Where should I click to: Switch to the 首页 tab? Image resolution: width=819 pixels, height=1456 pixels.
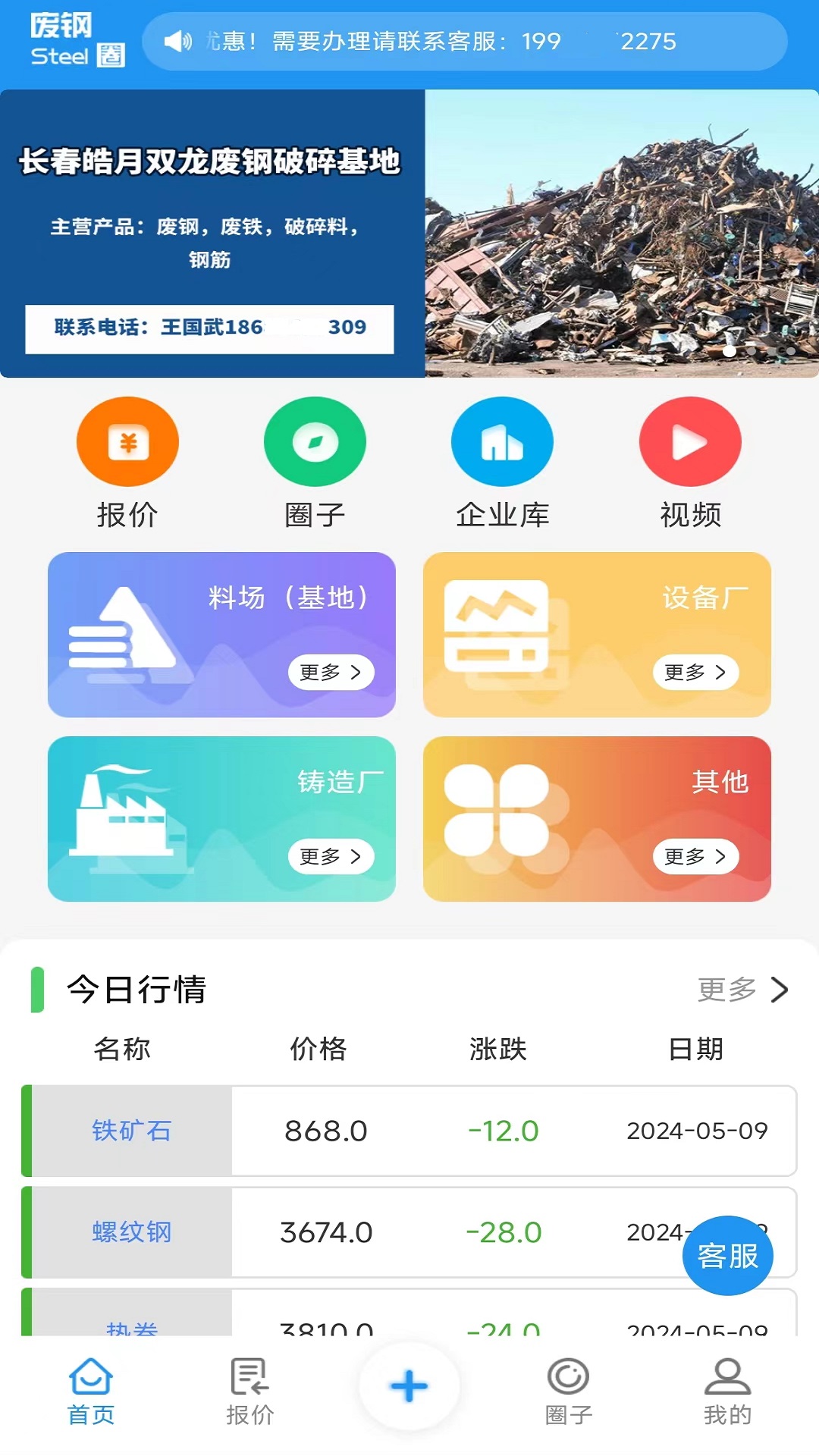(x=91, y=1392)
